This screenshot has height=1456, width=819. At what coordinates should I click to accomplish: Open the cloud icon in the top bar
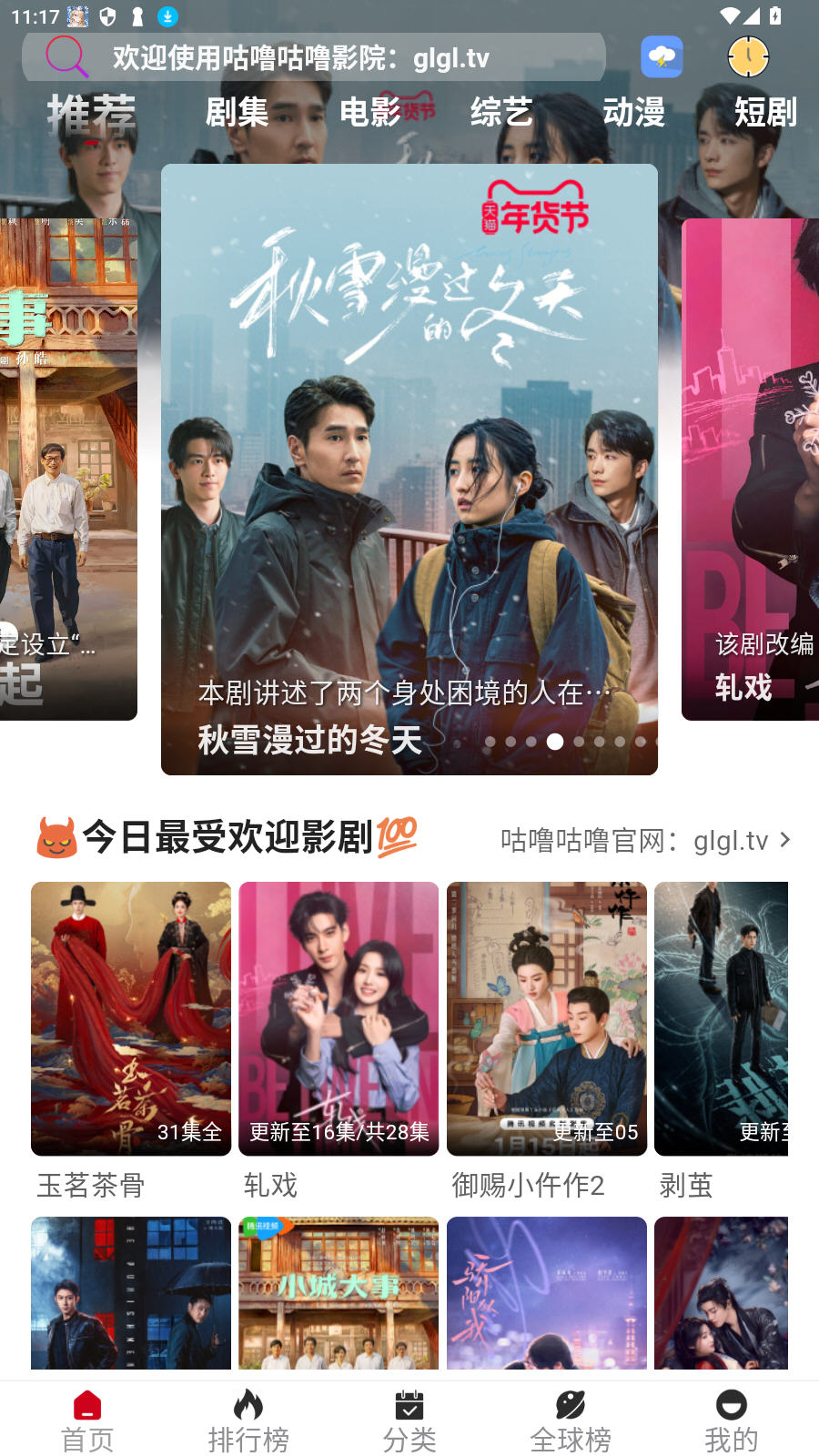[x=662, y=57]
